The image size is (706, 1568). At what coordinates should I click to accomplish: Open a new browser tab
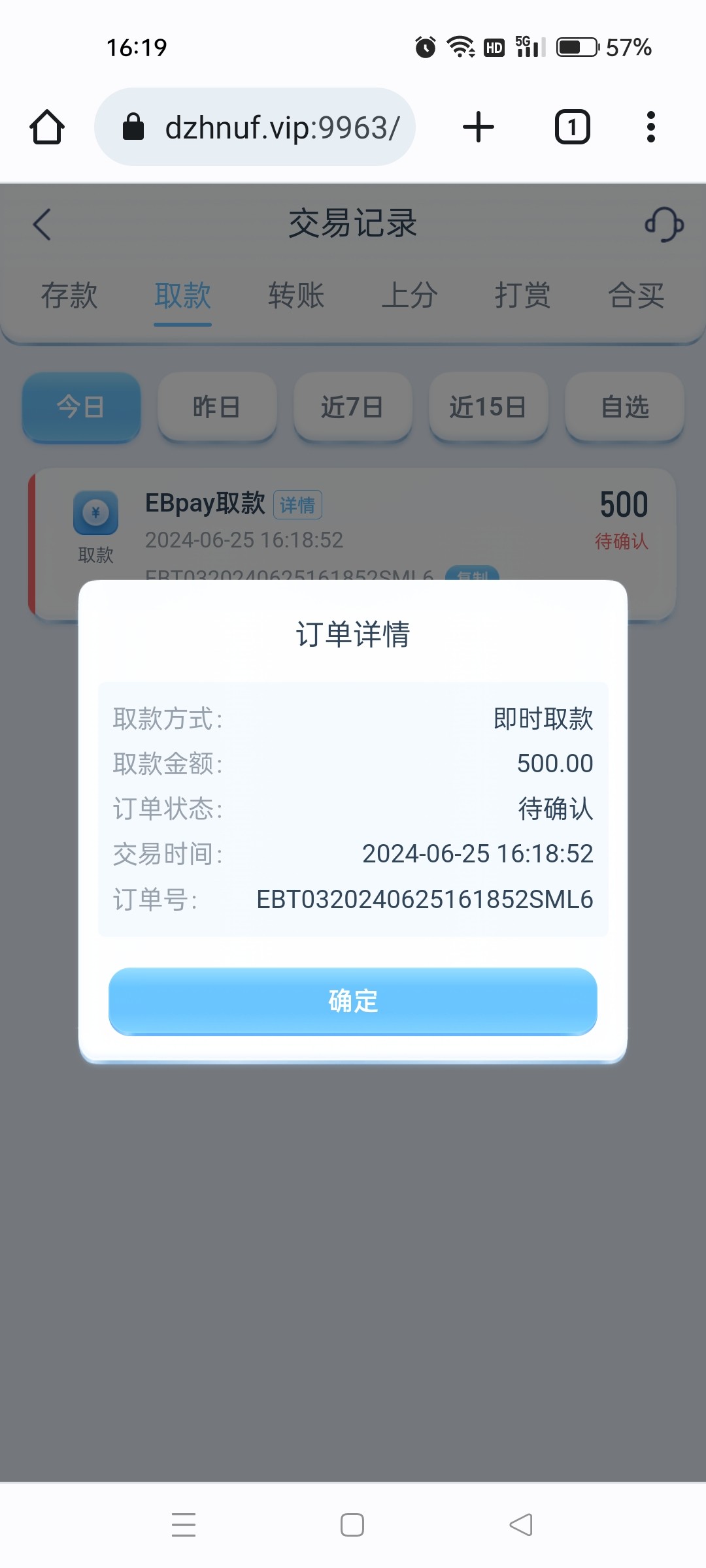479,127
